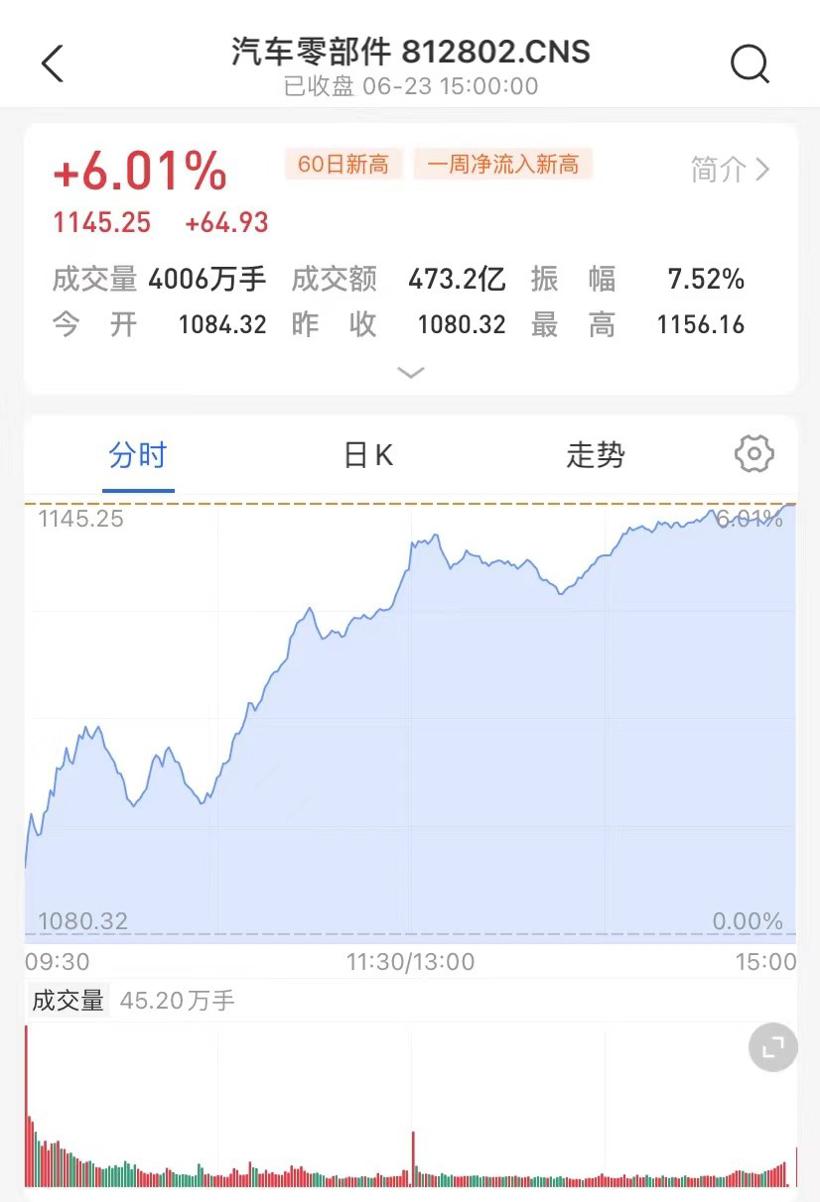This screenshot has width=820, height=1202.
Task: Switch to the 日K tab
Action: pos(368,456)
